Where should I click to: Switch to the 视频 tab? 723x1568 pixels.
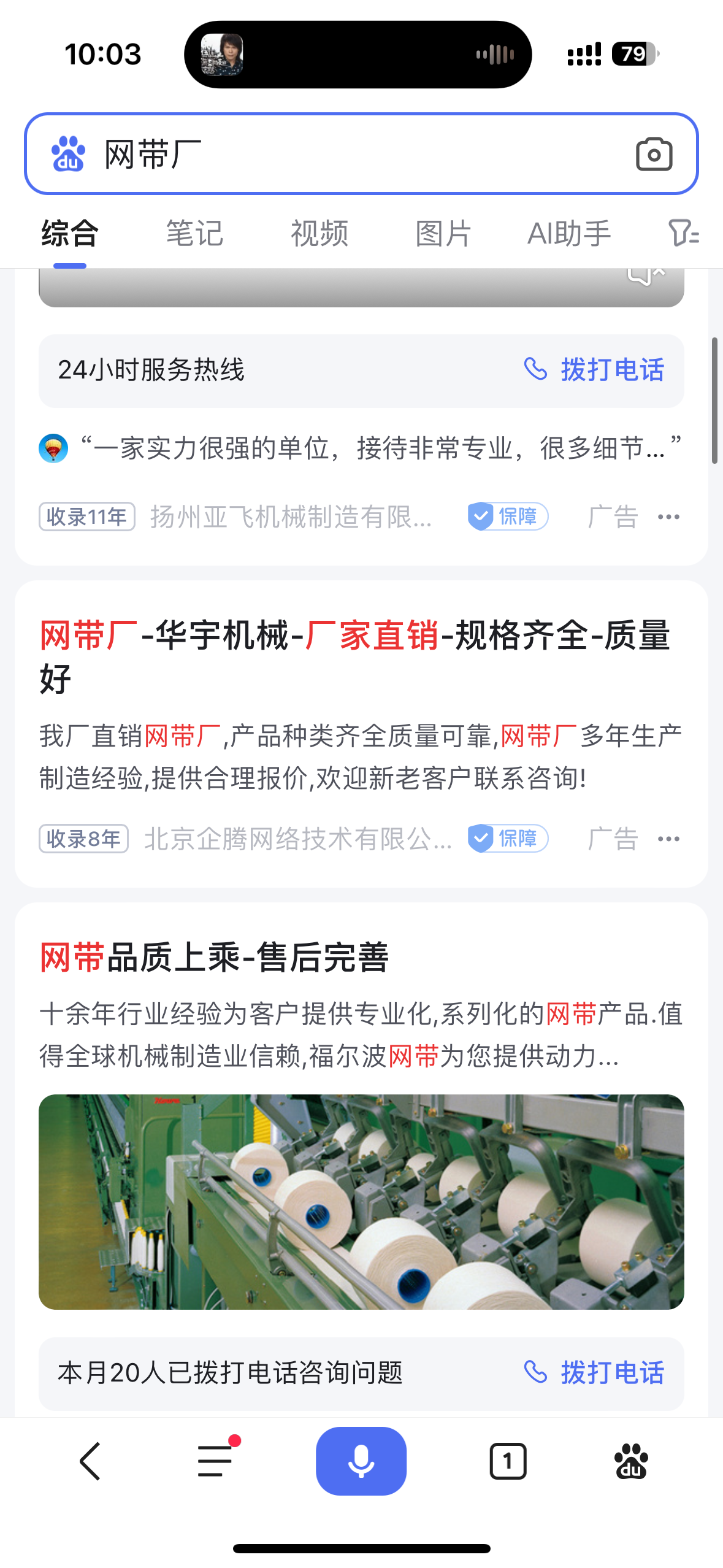[319, 234]
